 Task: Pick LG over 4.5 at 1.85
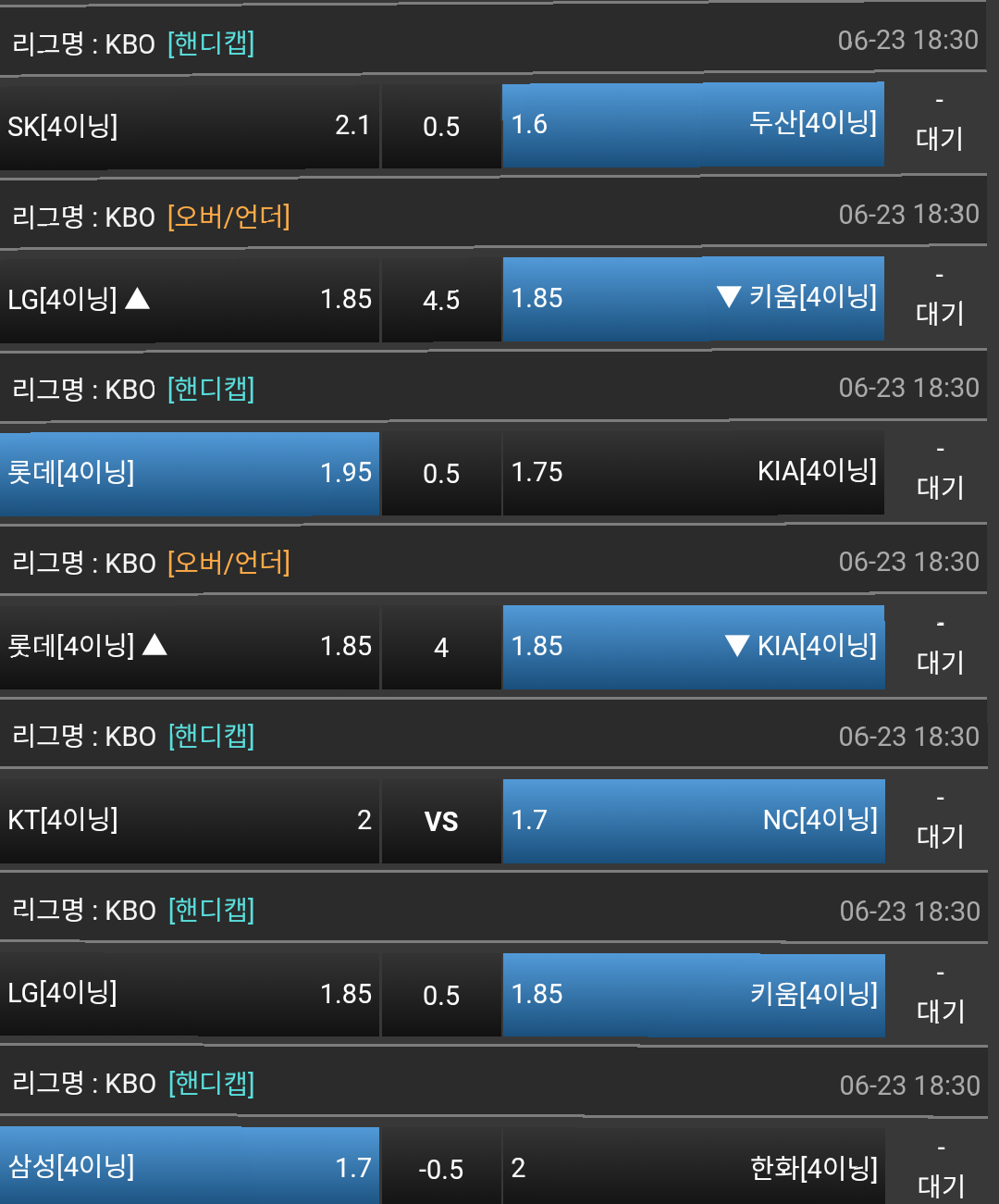pyautogui.click(x=189, y=299)
